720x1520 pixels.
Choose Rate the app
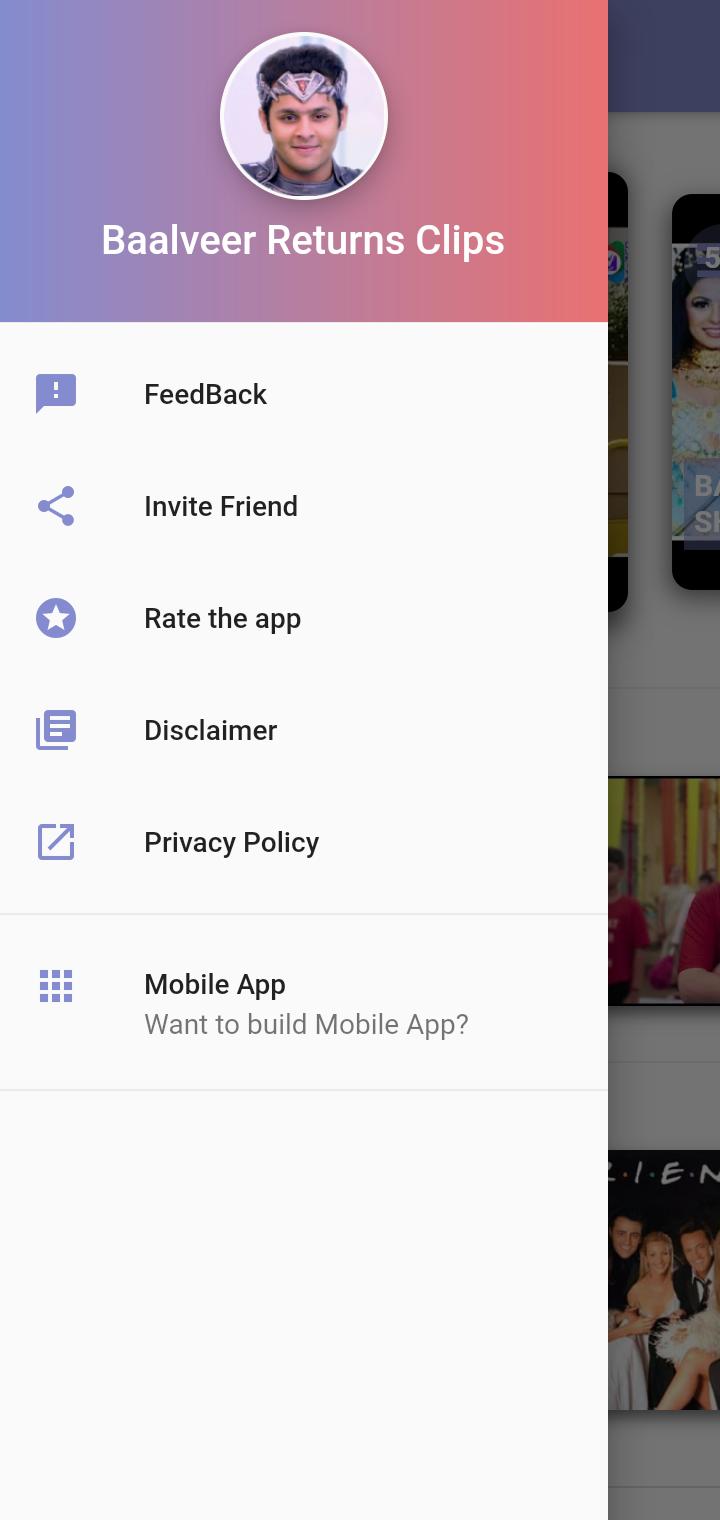point(222,619)
